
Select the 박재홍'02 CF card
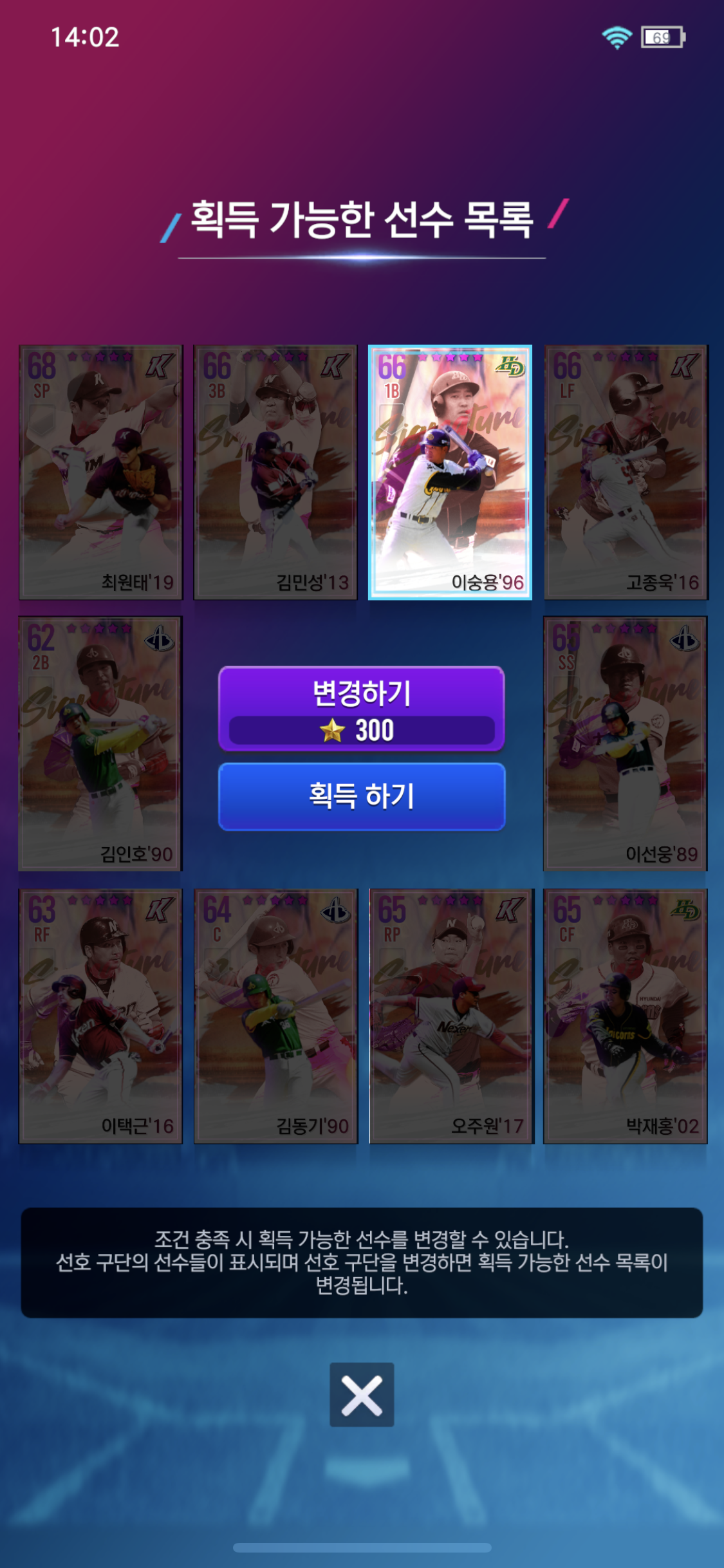626,1016
